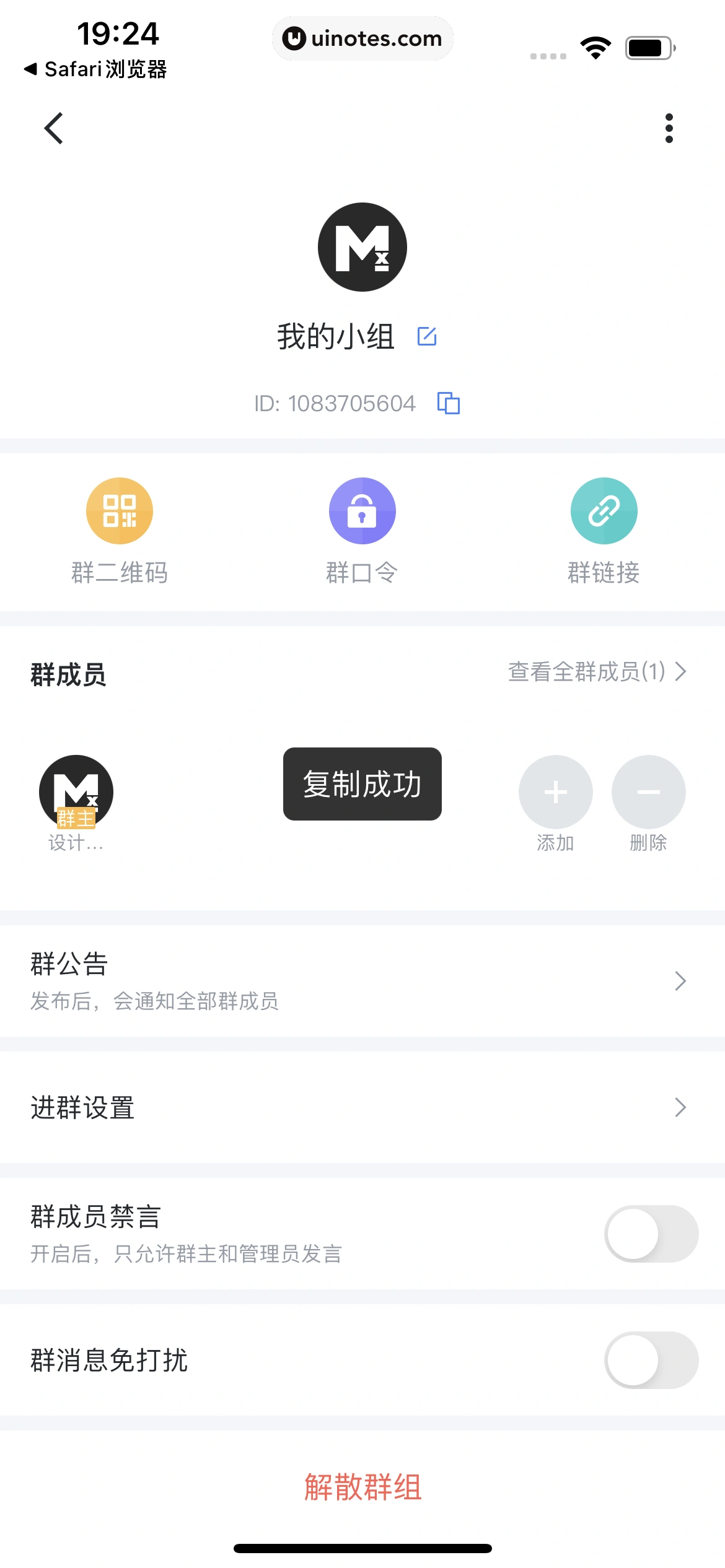The width and height of the screenshot is (725, 1568).
Task: View all group members via 查看全群成员
Action: coord(597,671)
